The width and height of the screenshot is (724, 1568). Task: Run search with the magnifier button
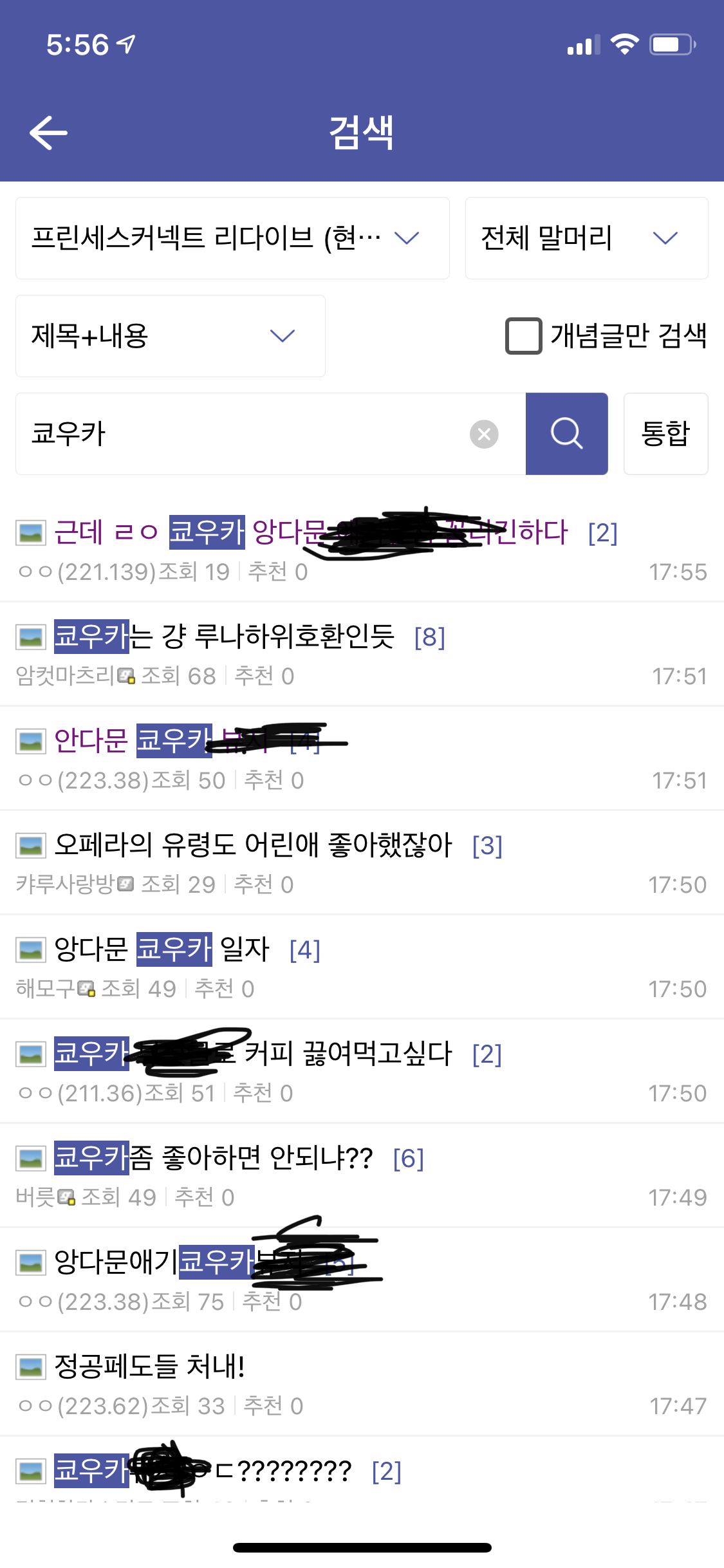[566, 434]
